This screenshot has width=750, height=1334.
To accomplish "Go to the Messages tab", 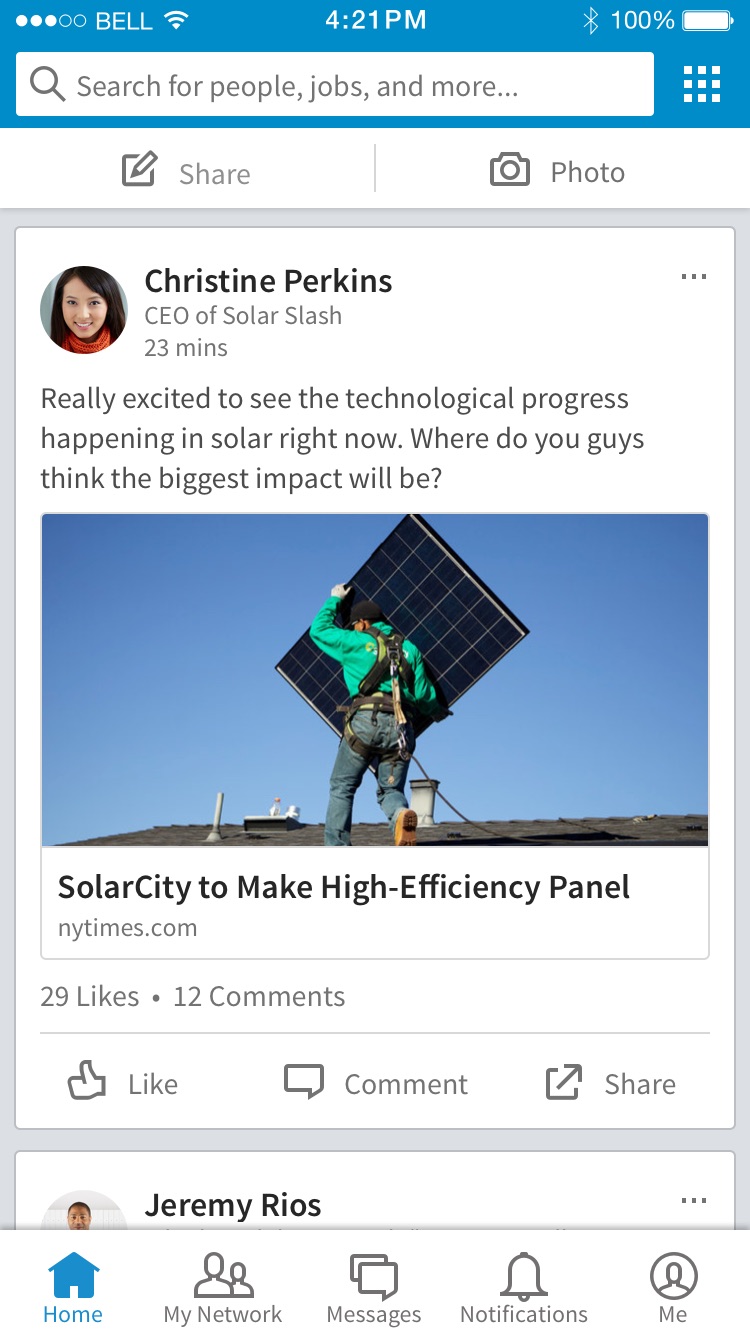I will point(374,1288).
